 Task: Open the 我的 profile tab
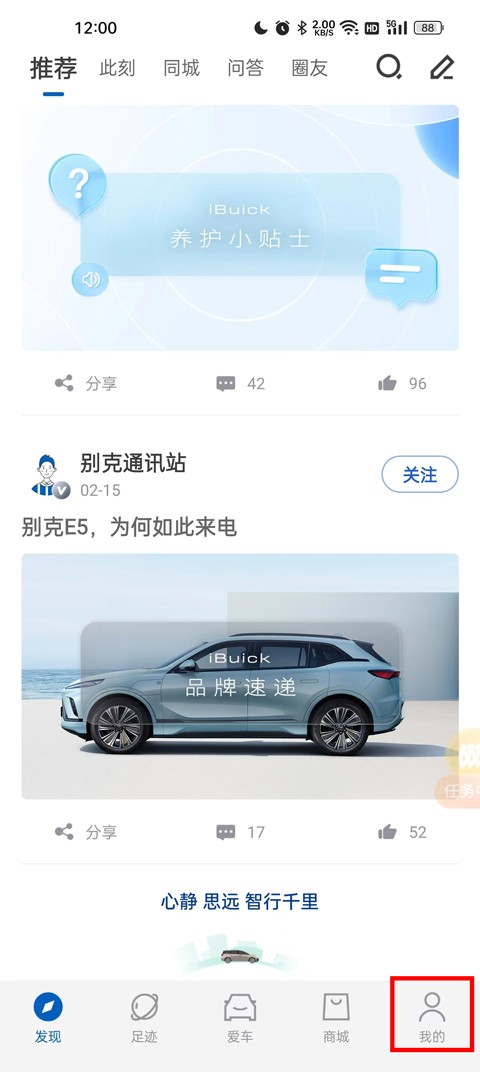[x=432, y=1018]
